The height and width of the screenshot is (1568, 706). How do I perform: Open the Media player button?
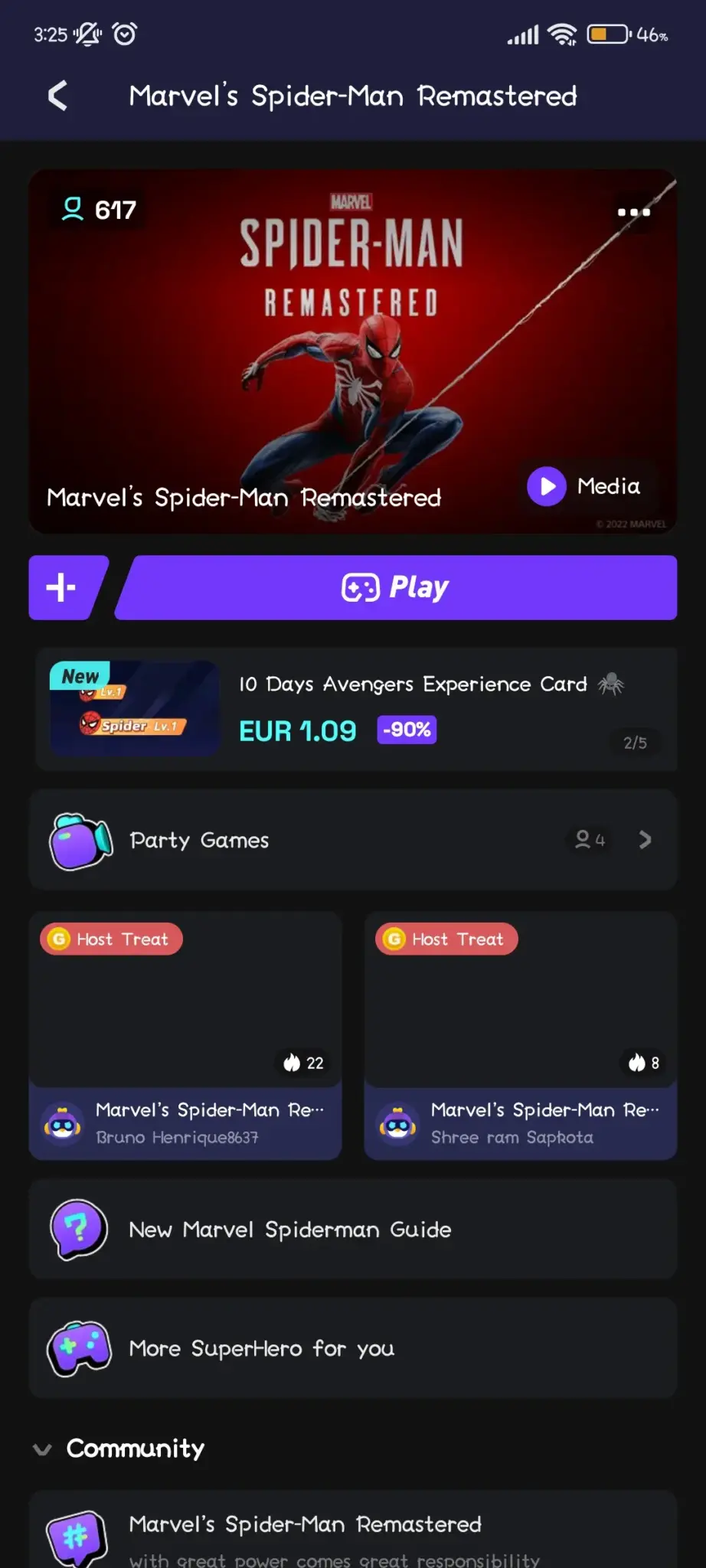585,486
